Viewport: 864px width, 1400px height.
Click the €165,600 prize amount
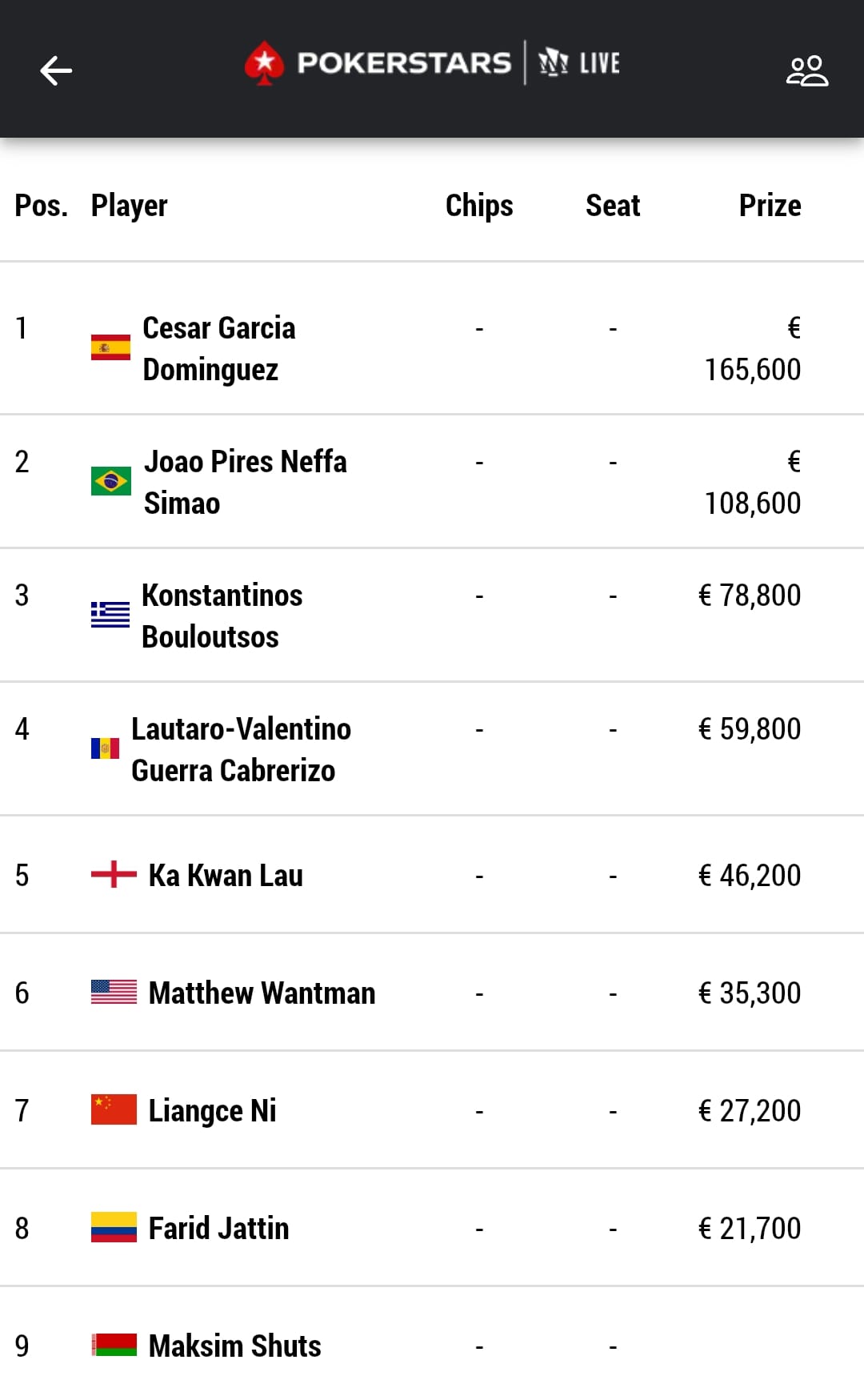point(752,347)
